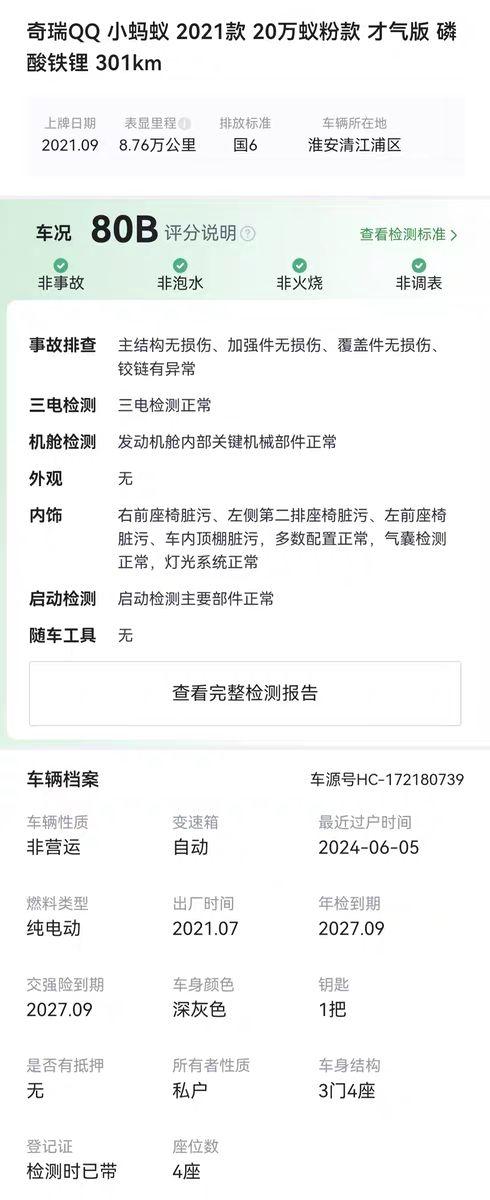Open 查看完整检测报告 full inspection report
The height and width of the screenshot is (1200, 490).
click(245, 693)
